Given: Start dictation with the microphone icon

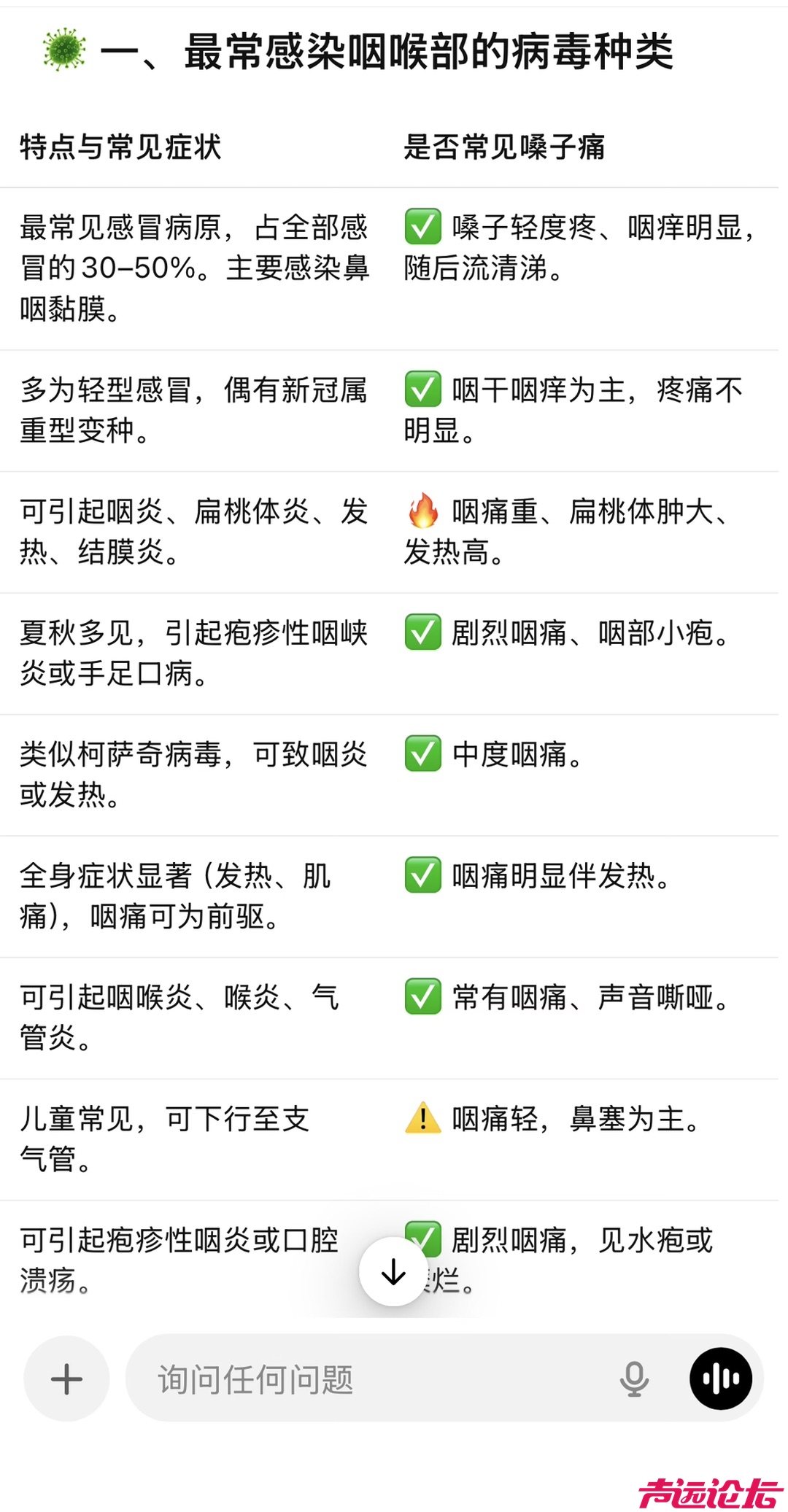Looking at the screenshot, I should coord(633,1379).
